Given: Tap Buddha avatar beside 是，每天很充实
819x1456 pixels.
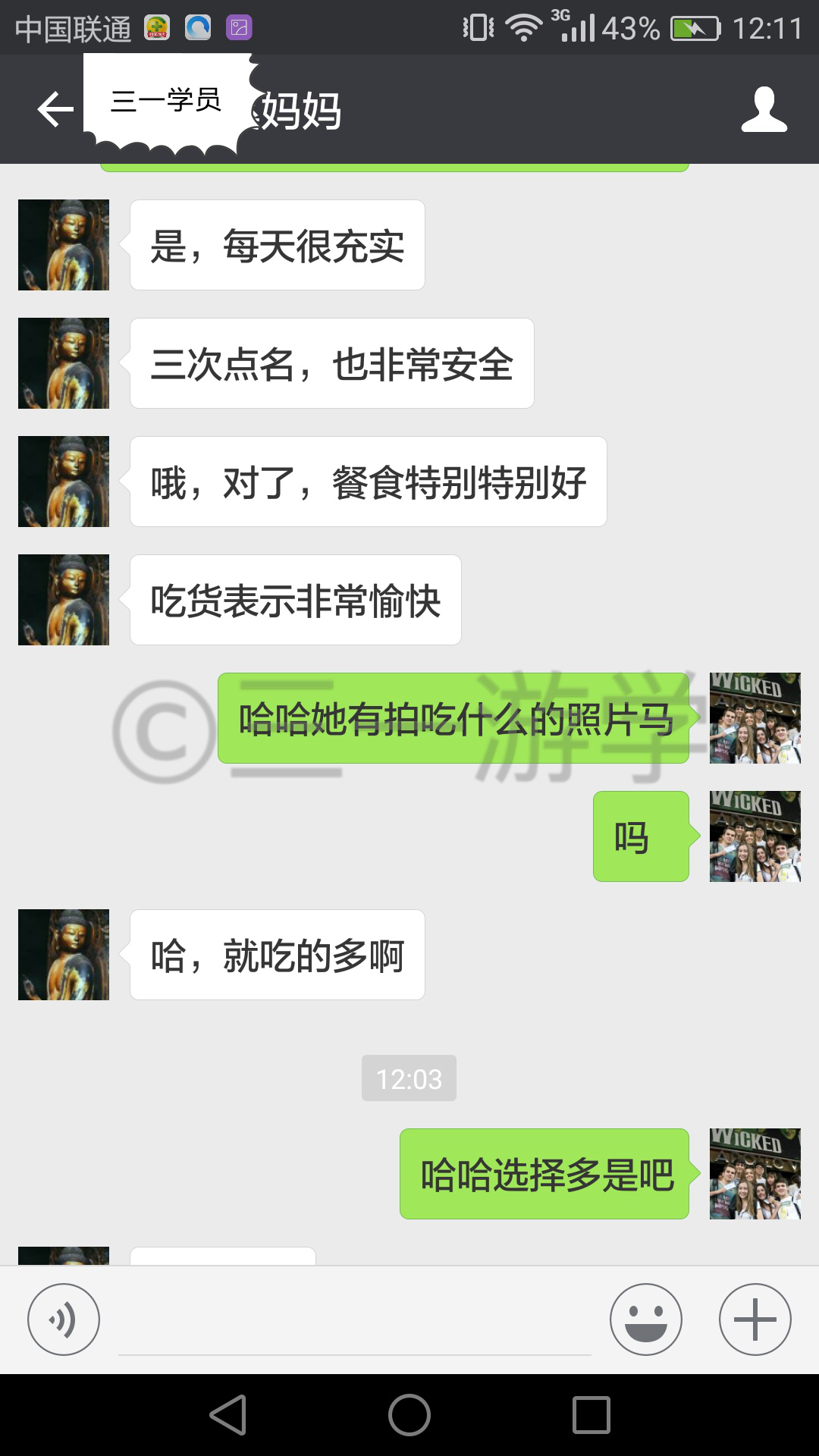Looking at the screenshot, I should (64, 245).
